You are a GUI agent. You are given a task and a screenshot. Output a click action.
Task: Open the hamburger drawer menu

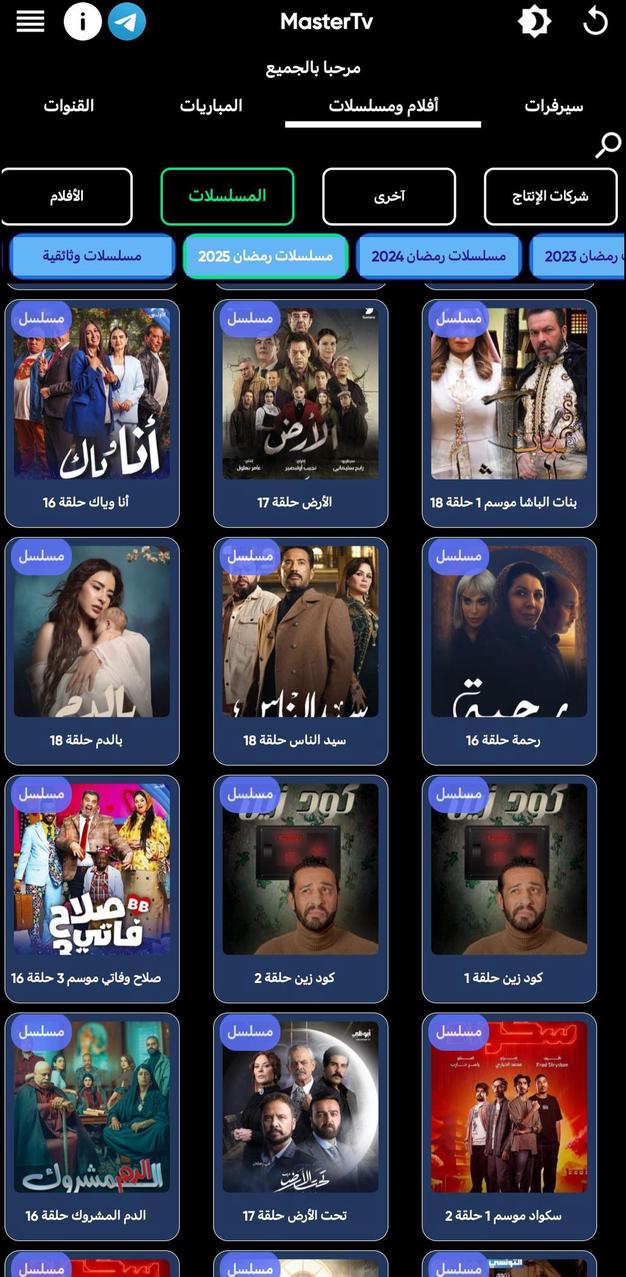(31, 21)
